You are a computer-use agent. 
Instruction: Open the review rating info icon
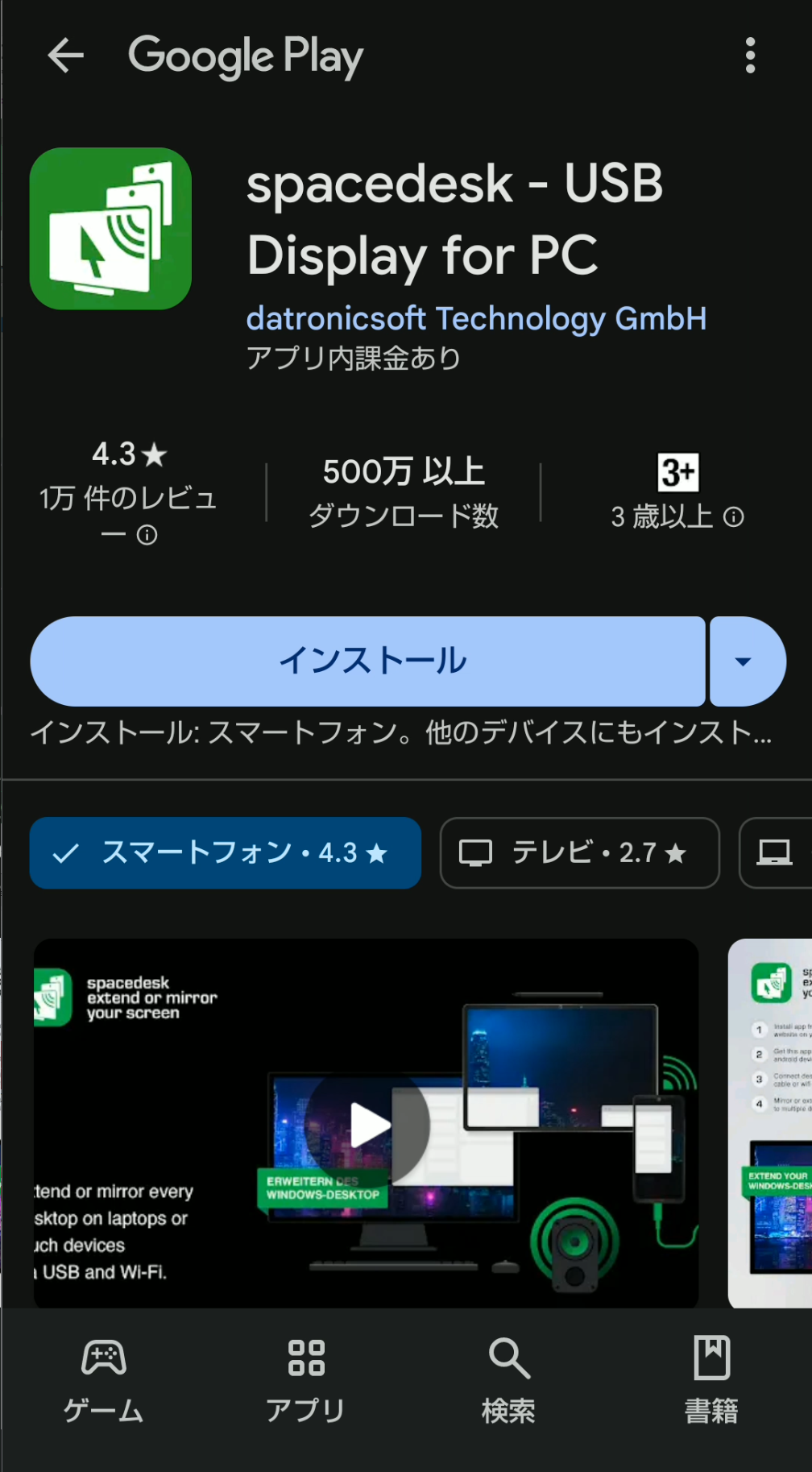(147, 535)
